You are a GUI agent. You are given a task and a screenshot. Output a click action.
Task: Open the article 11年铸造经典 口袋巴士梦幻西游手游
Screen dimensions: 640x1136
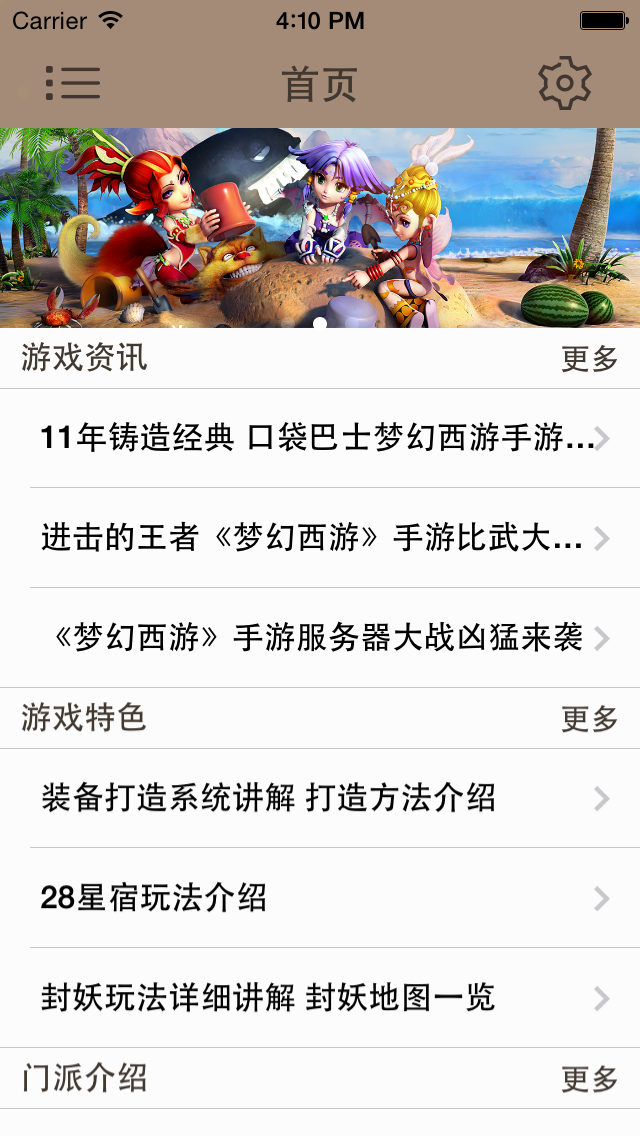pyautogui.click(x=320, y=438)
